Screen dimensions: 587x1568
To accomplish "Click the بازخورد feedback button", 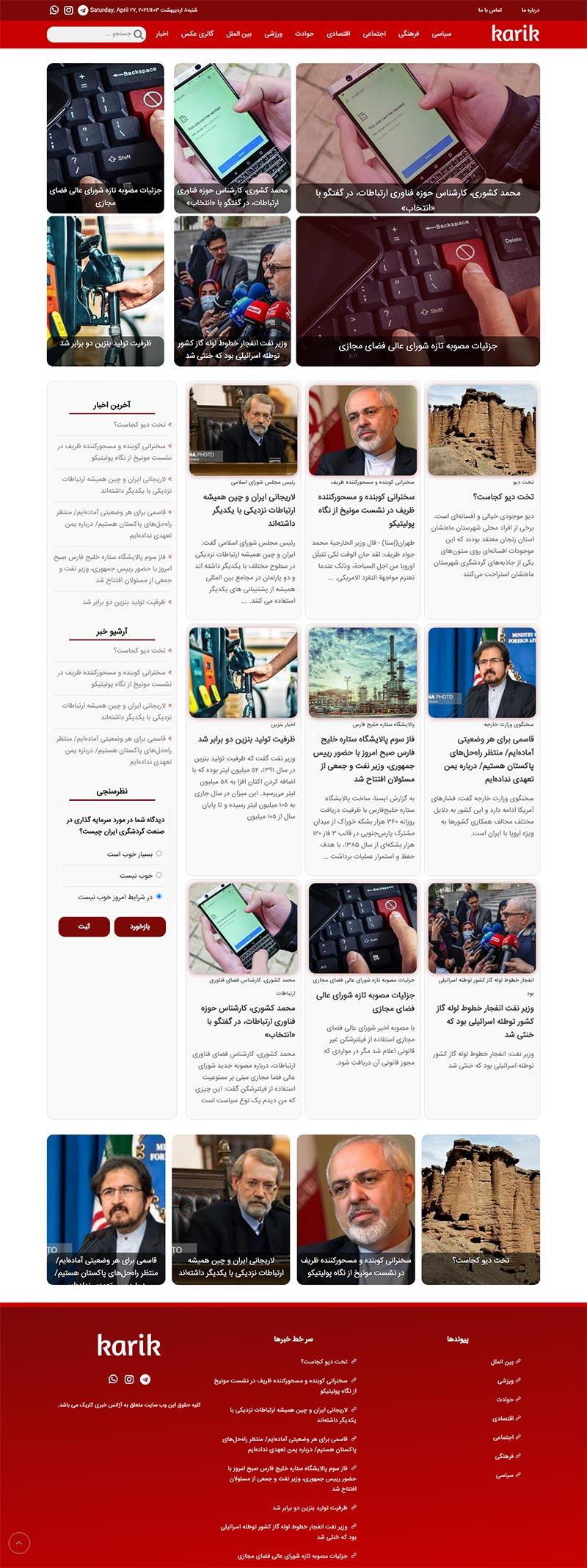I will (x=139, y=927).
